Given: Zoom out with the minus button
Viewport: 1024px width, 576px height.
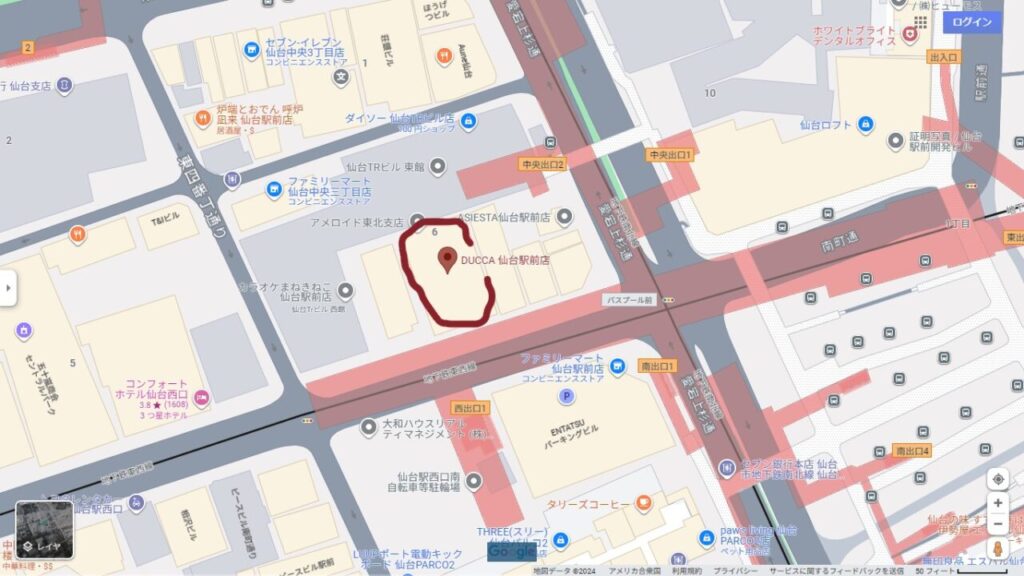Looking at the screenshot, I should click(x=997, y=524).
